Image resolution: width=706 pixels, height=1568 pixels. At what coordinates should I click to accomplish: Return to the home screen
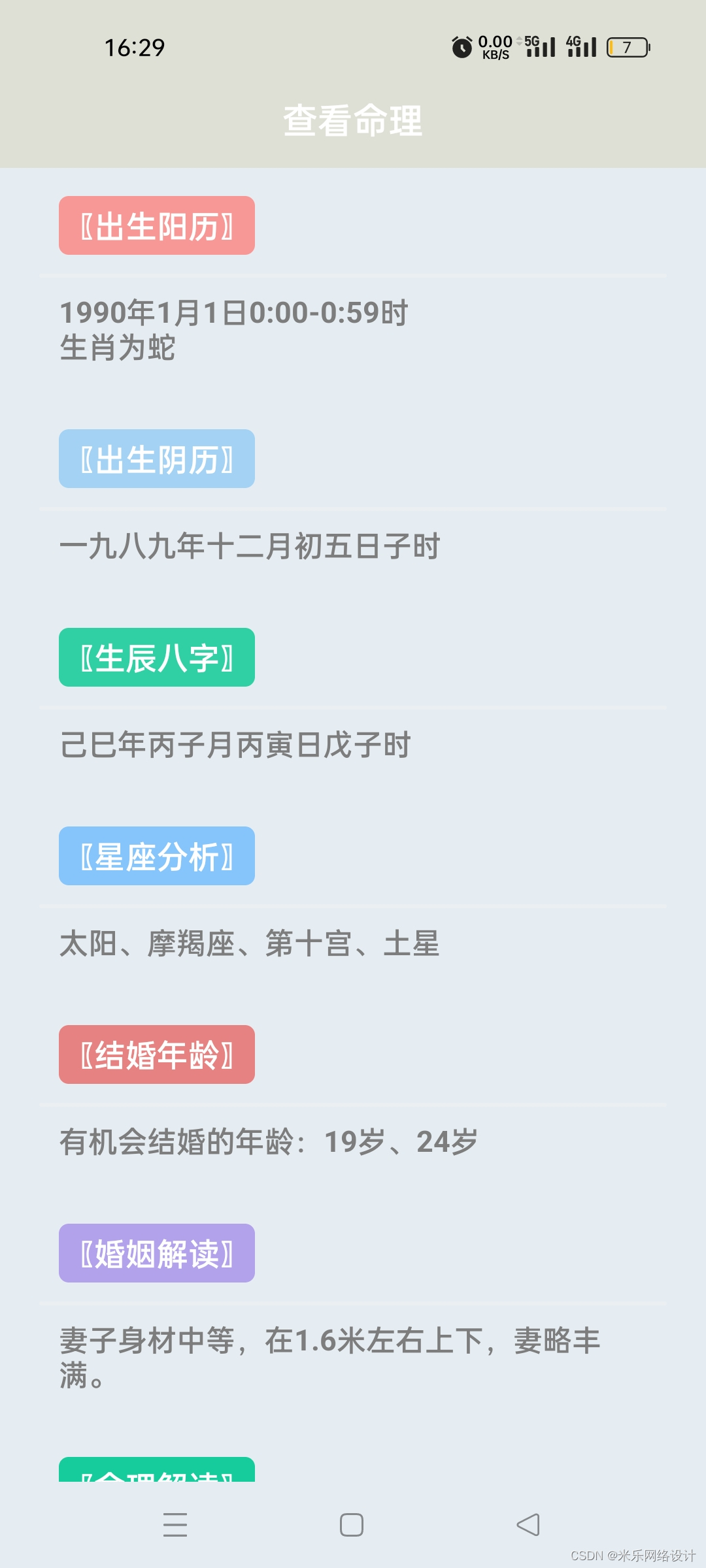[352, 1525]
